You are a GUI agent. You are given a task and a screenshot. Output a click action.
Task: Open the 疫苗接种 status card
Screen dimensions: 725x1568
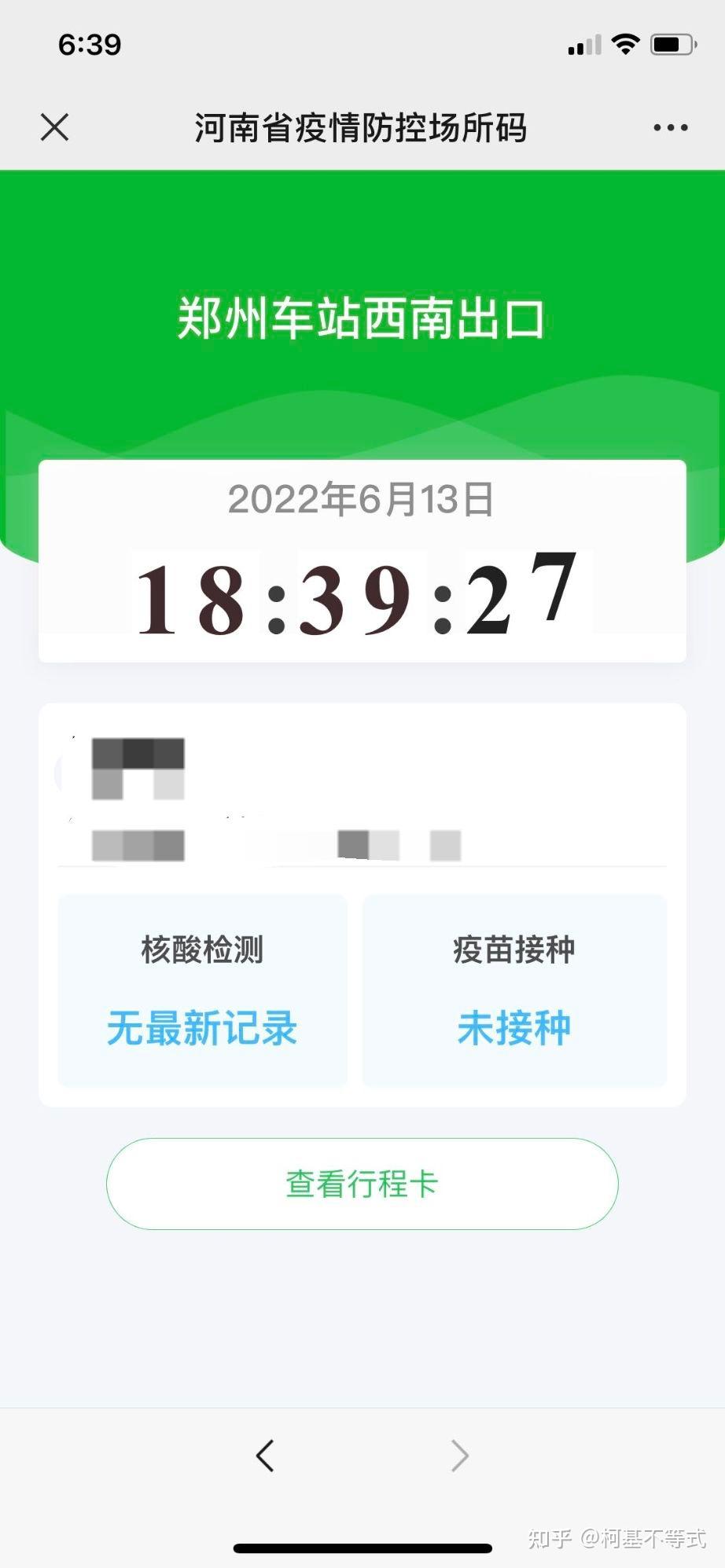pyautogui.click(x=514, y=991)
